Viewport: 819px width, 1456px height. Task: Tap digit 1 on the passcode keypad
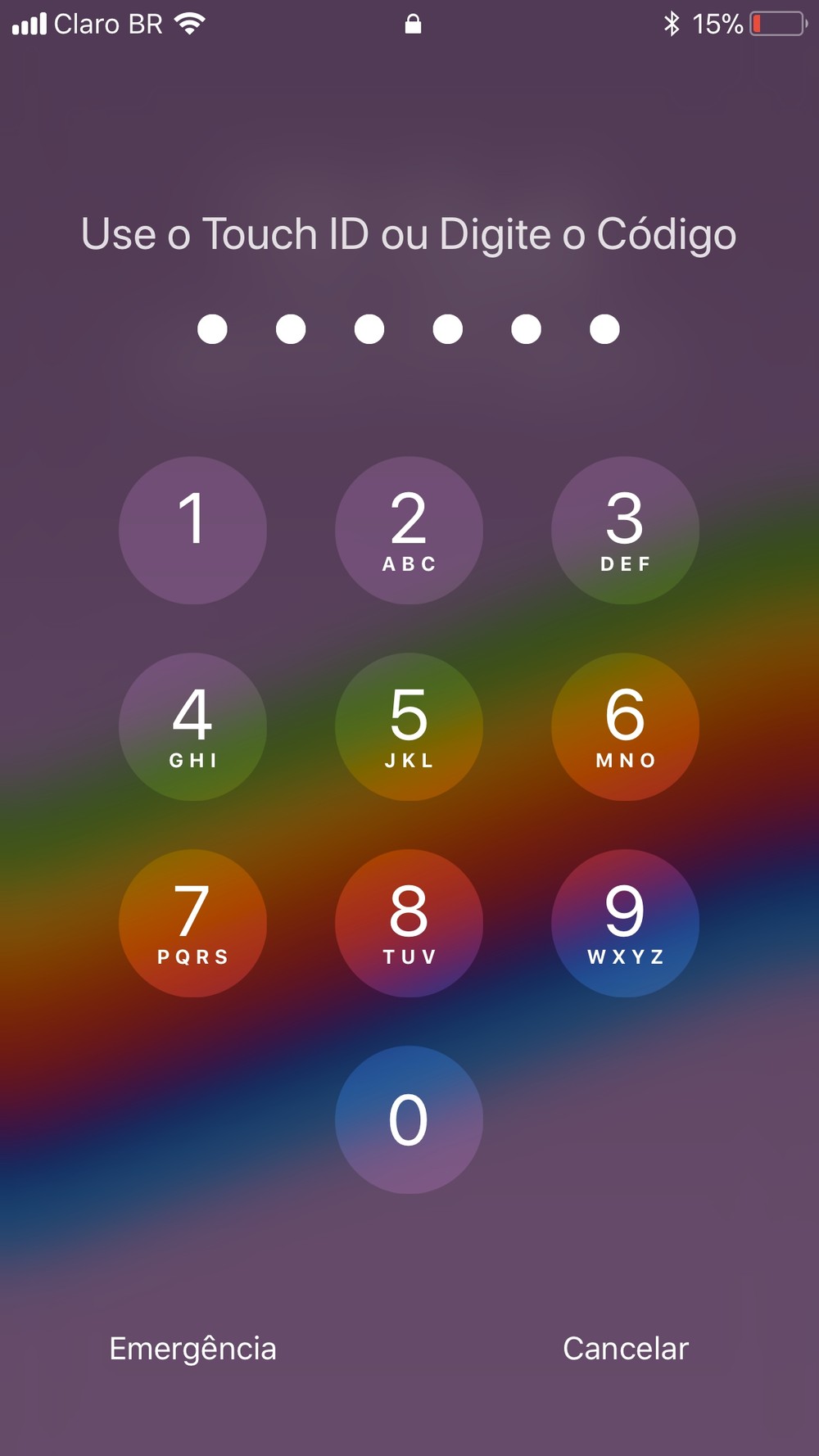pyautogui.click(x=192, y=530)
